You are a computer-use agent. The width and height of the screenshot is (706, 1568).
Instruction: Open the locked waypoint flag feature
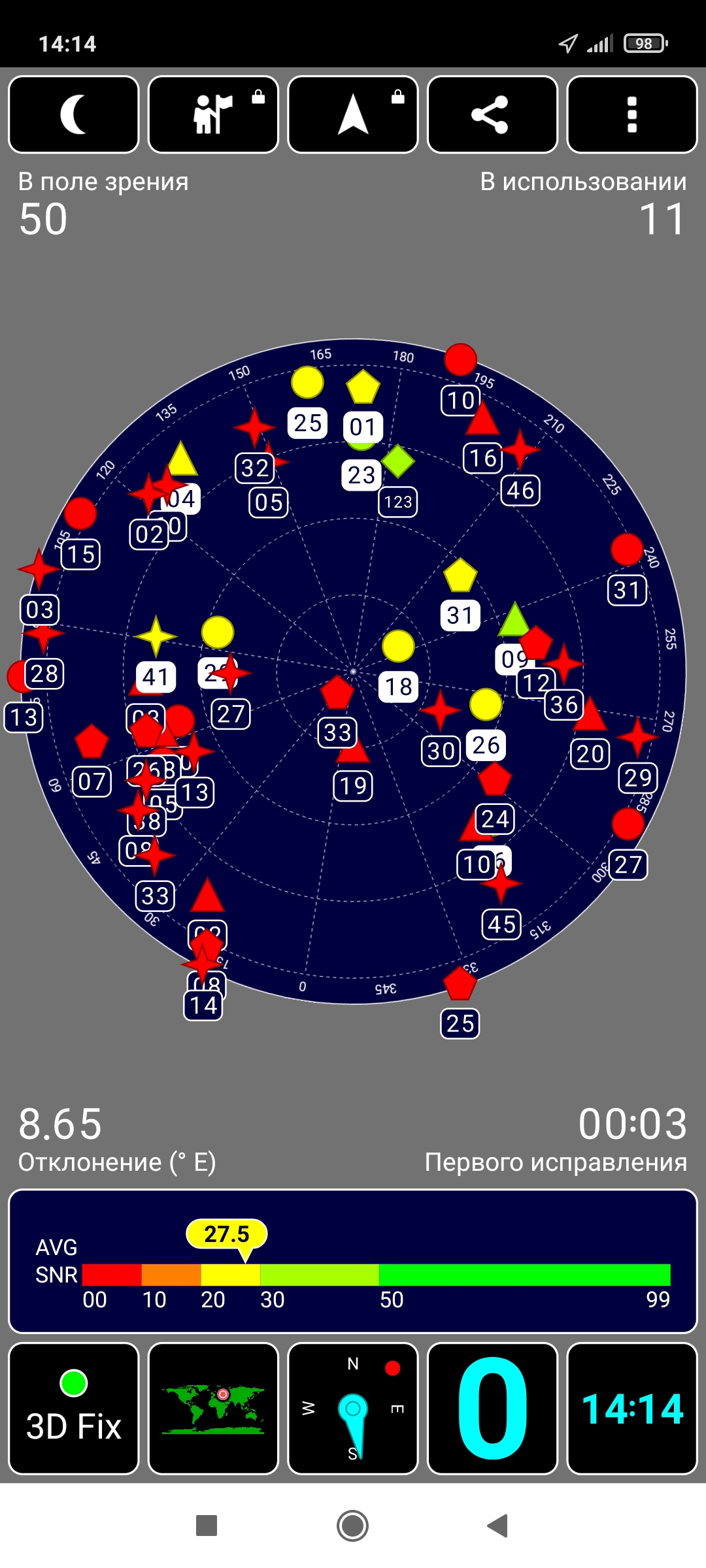point(213,114)
